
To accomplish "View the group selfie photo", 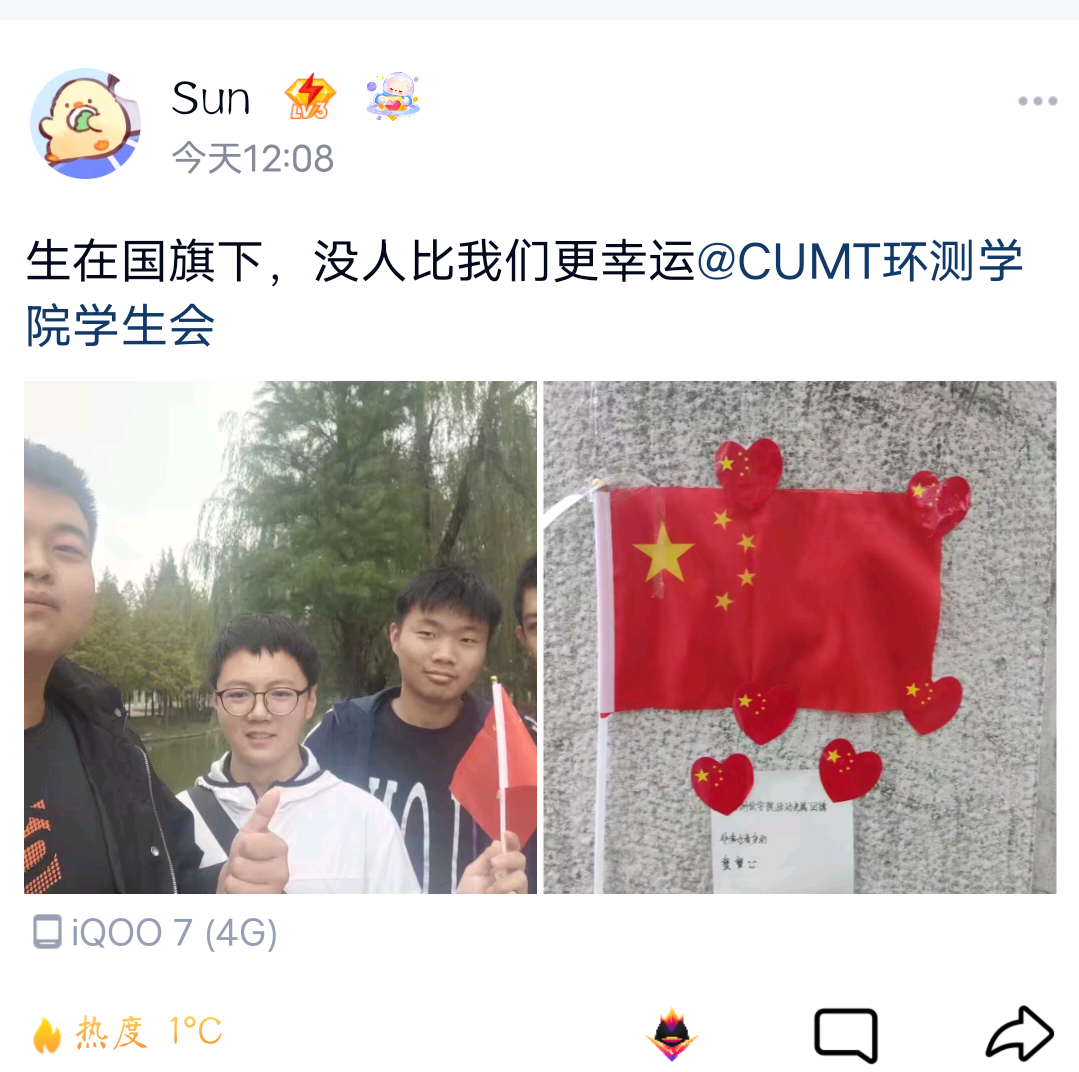I will tap(280, 637).
